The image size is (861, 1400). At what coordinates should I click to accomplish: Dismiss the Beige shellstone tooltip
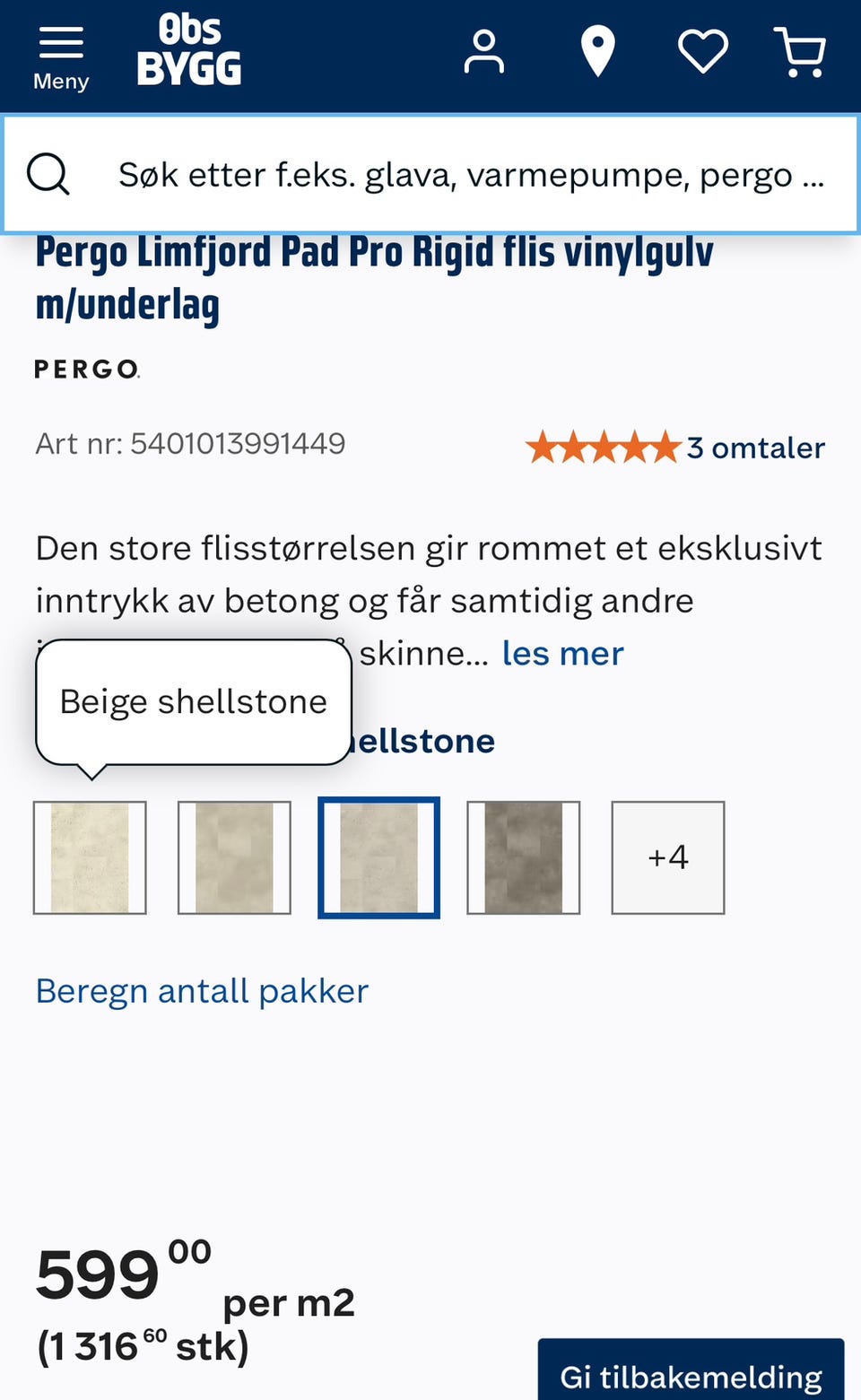(193, 701)
